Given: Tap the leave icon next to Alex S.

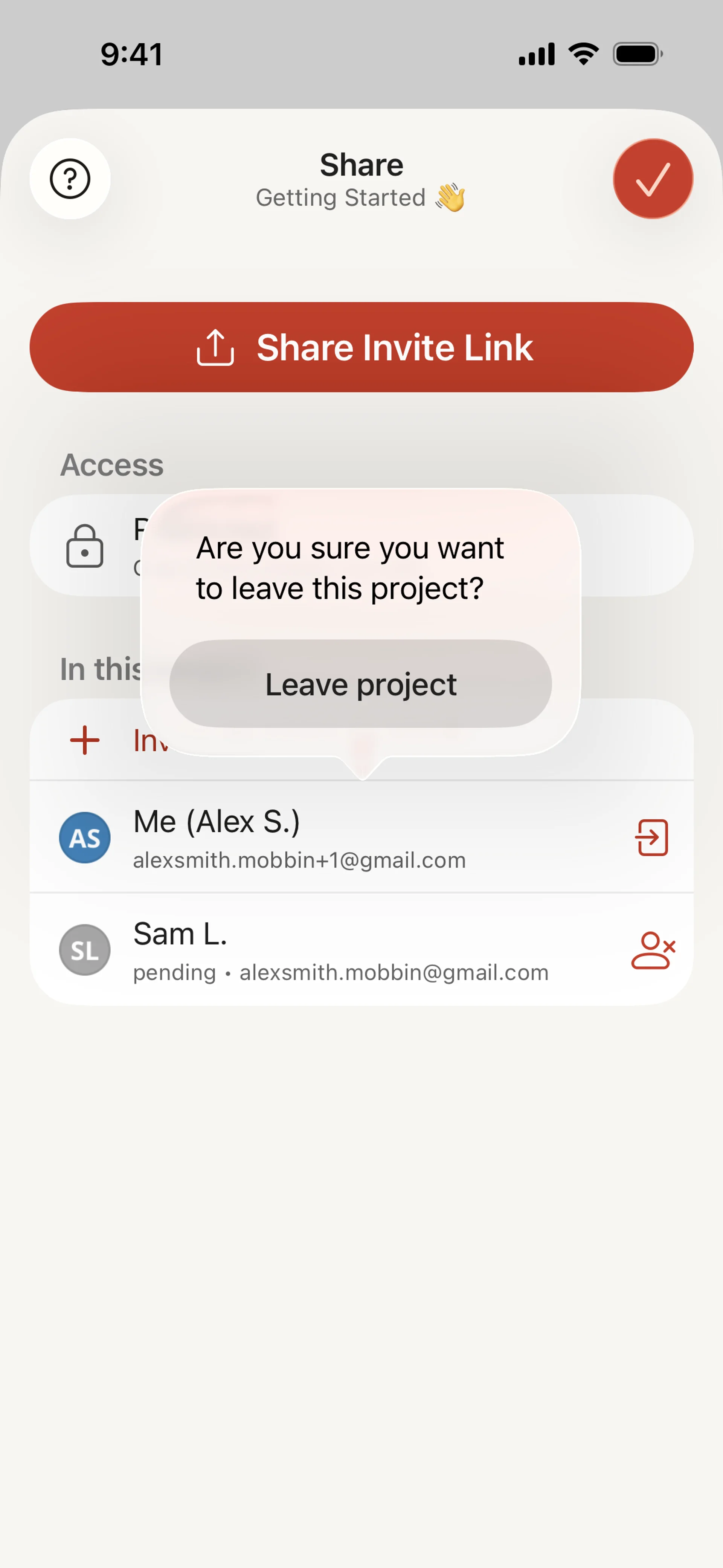Looking at the screenshot, I should click(652, 837).
